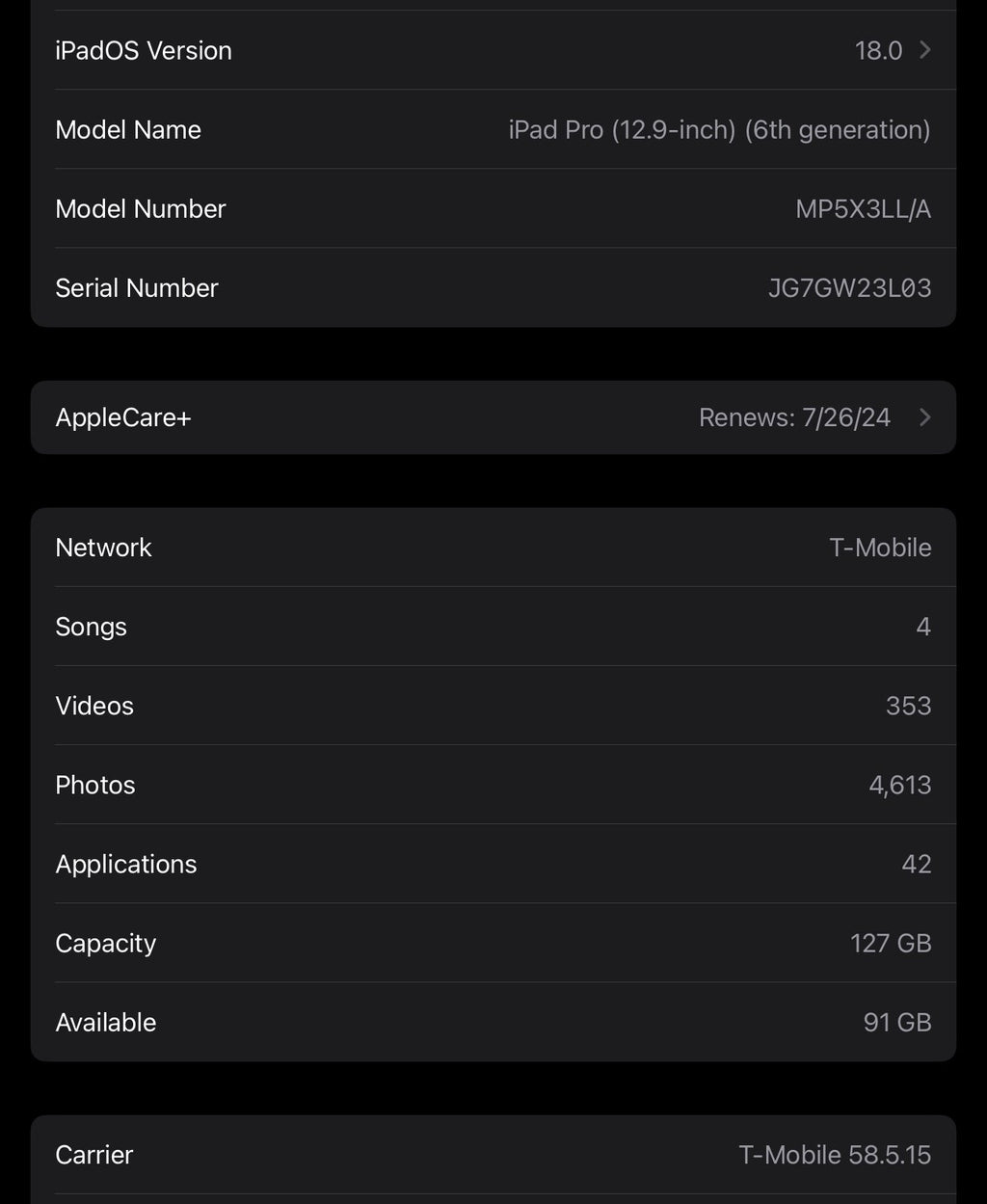This screenshot has width=987, height=1204.
Task: Tap the serial number value JG7GW23L03
Action: click(x=849, y=287)
